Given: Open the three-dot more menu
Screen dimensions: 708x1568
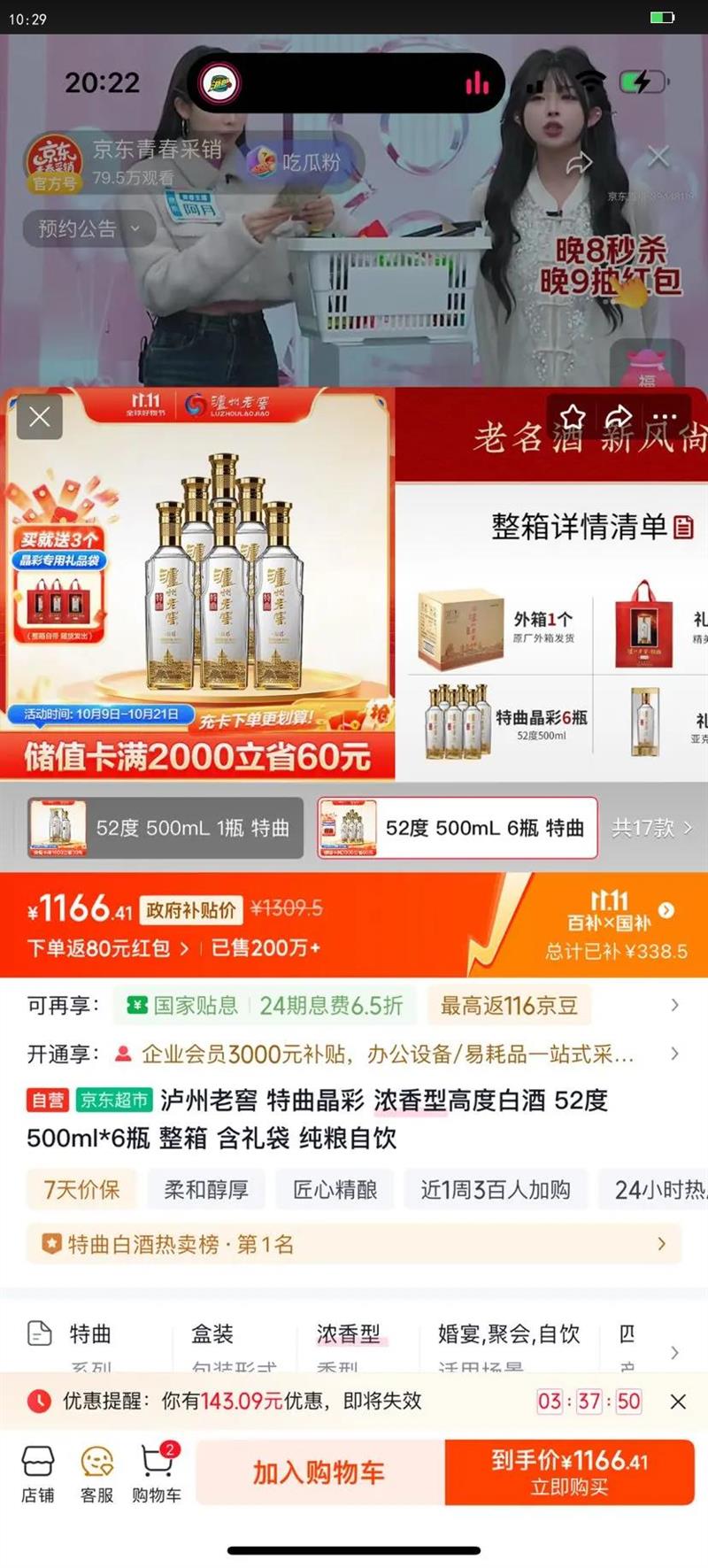Looking at the screenshot, I should 664,417.
